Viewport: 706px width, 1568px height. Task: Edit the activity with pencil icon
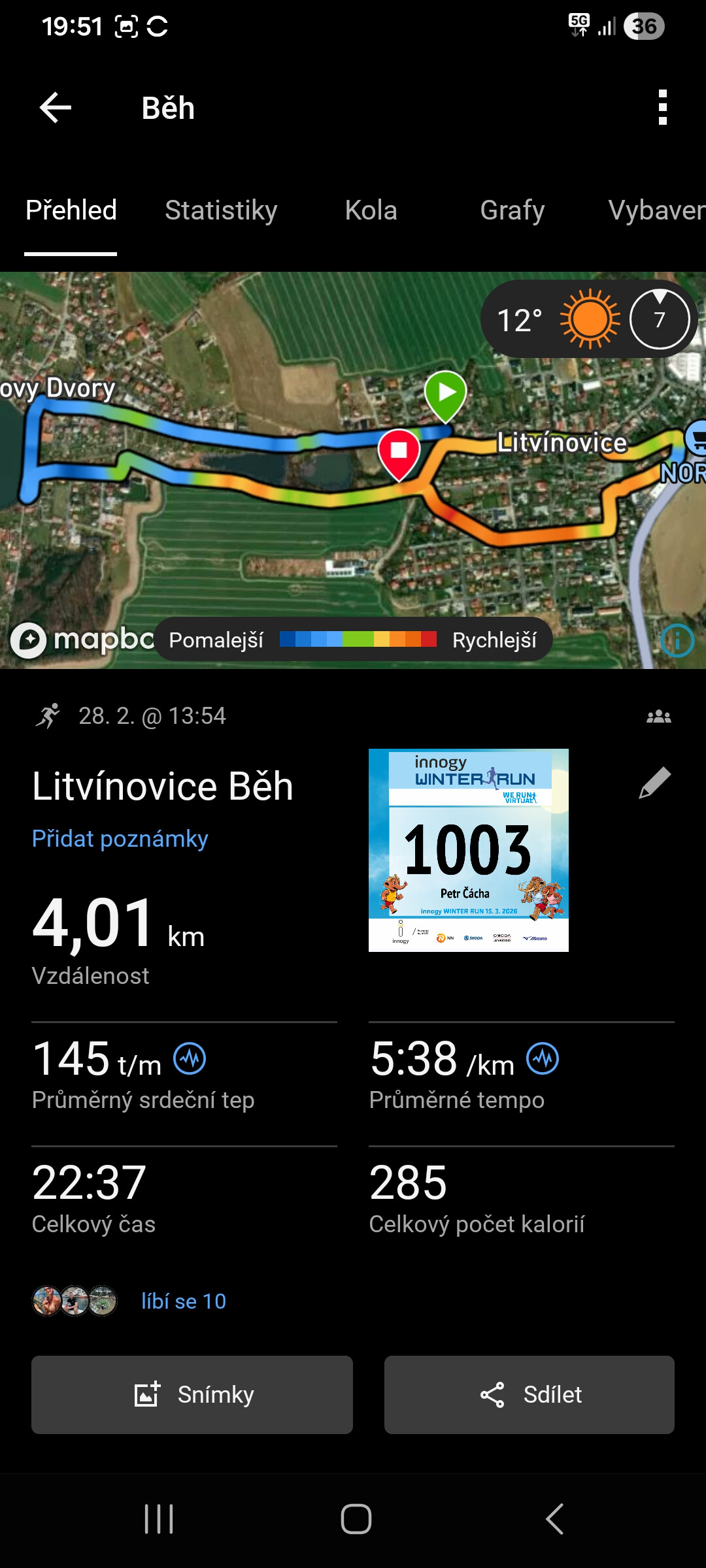pos(654,783)
